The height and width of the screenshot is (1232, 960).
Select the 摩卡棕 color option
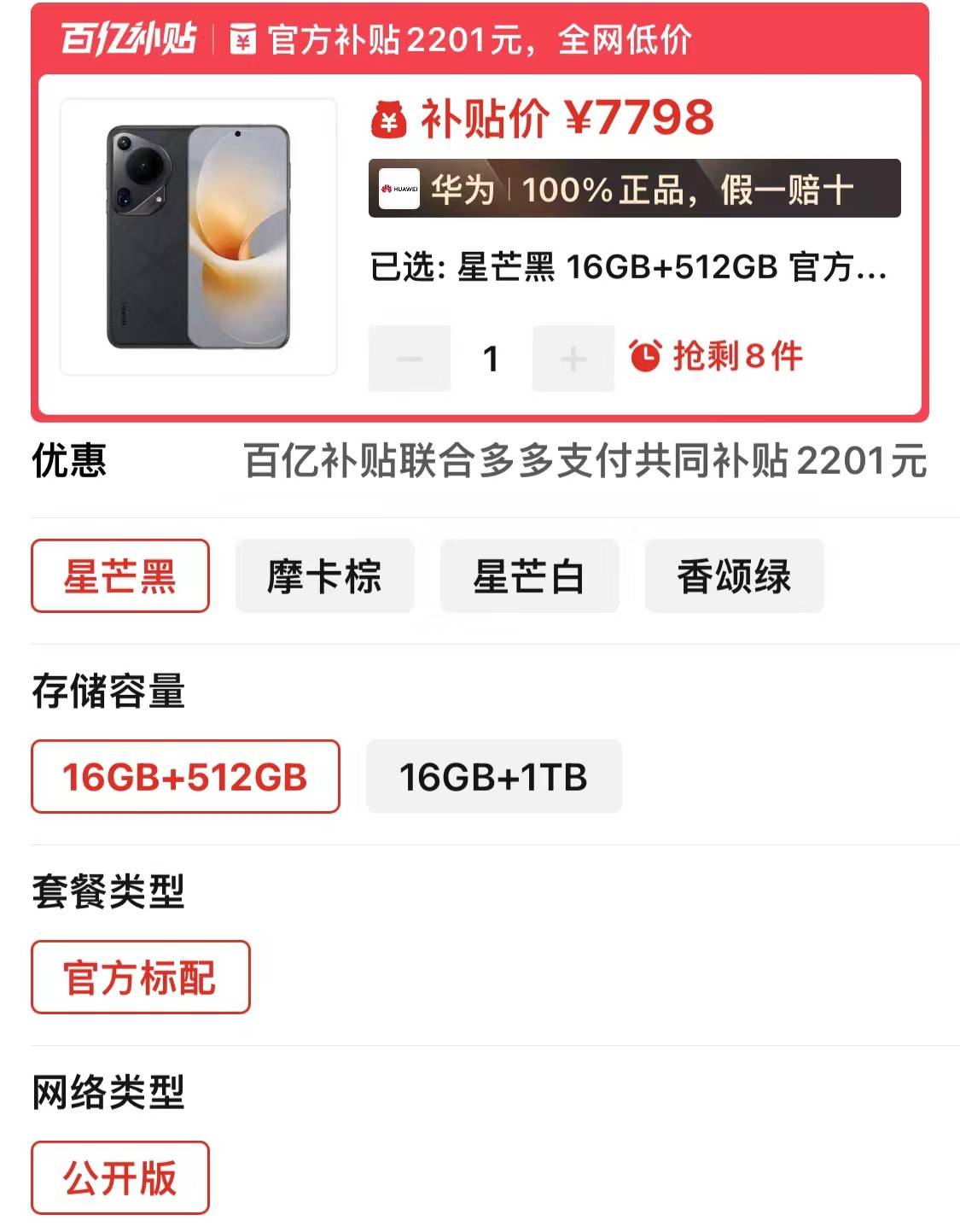tap(324, 575)
